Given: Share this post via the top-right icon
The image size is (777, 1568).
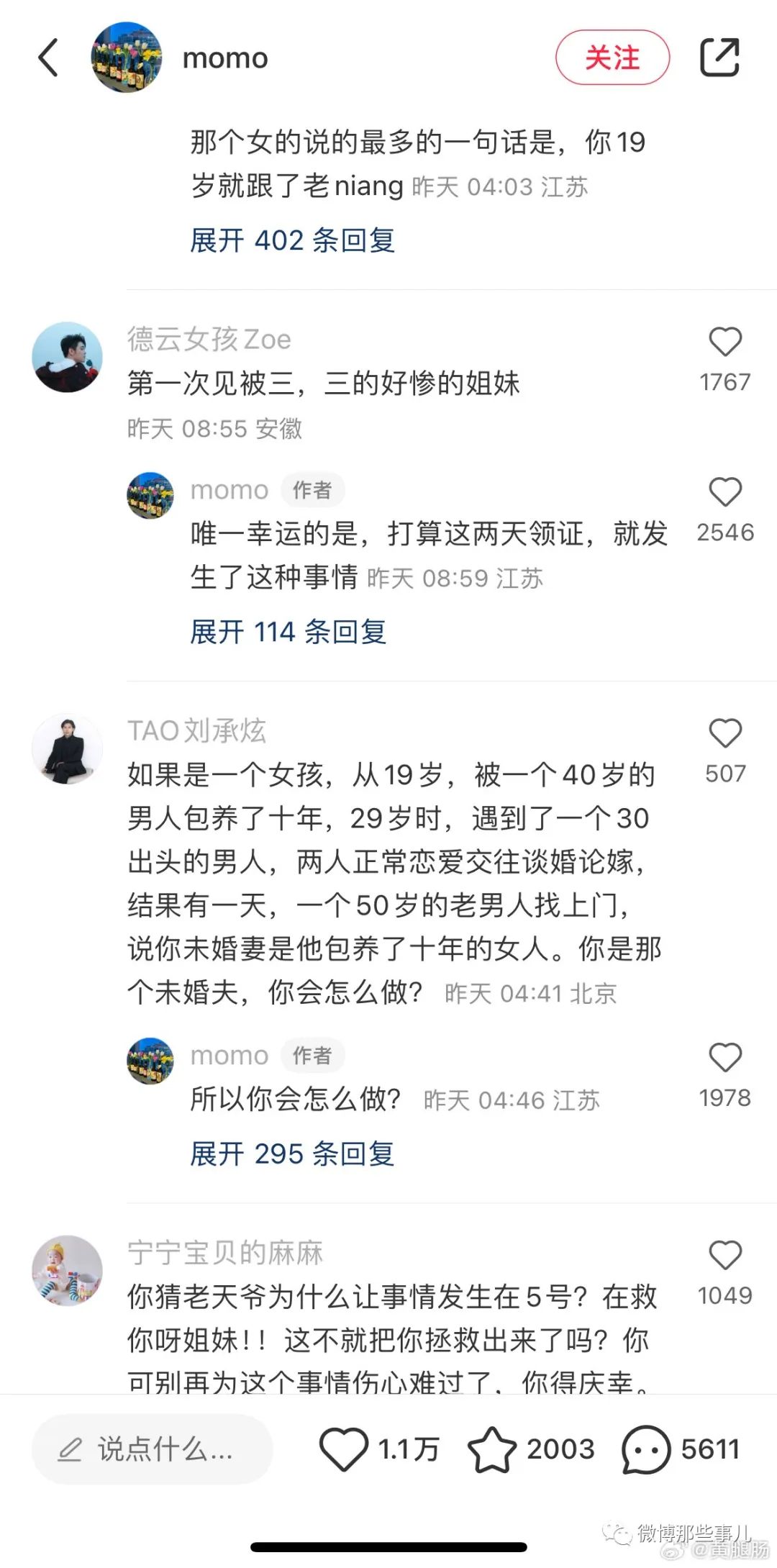Looking at the screenshot, I should (719, 58).
